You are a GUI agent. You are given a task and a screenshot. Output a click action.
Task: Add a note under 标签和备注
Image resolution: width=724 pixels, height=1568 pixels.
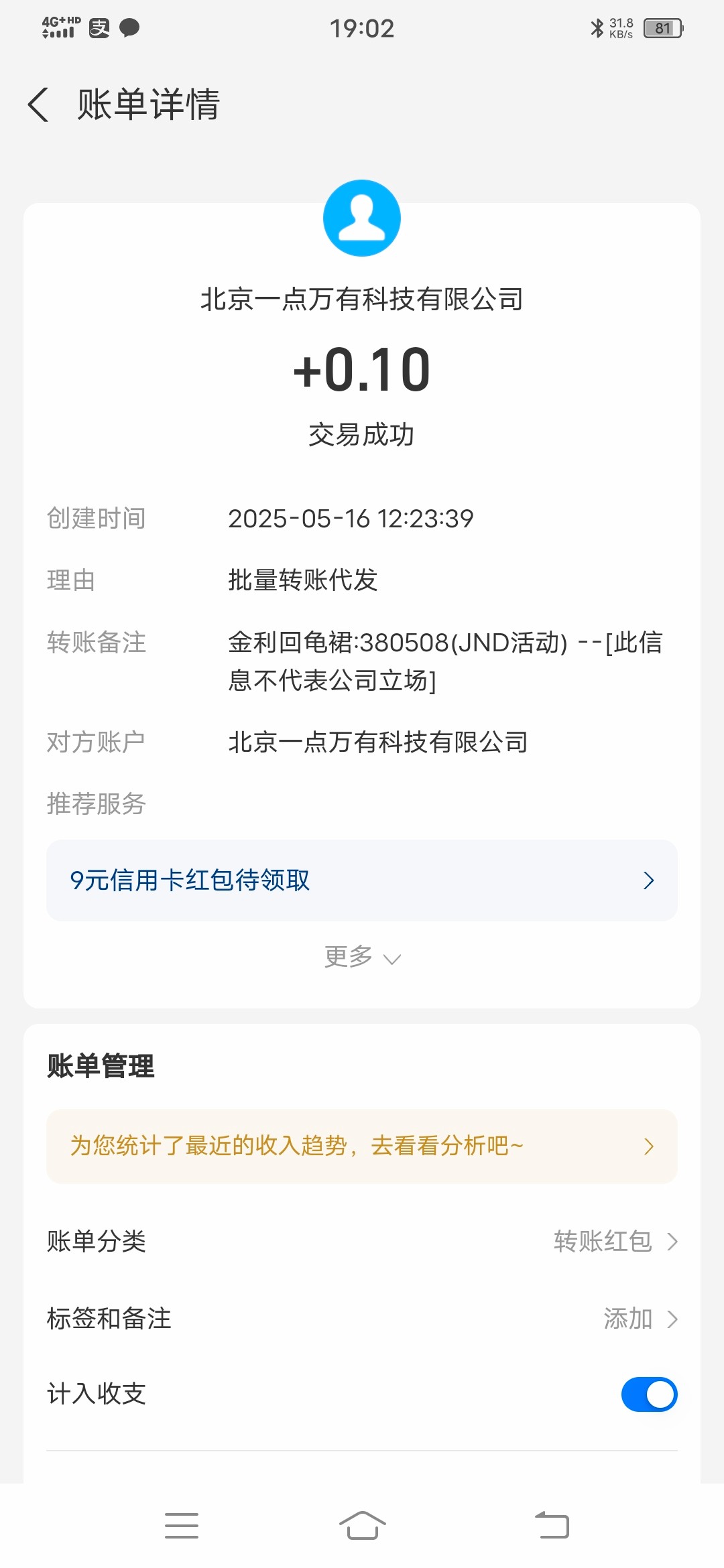(640, 1319)
